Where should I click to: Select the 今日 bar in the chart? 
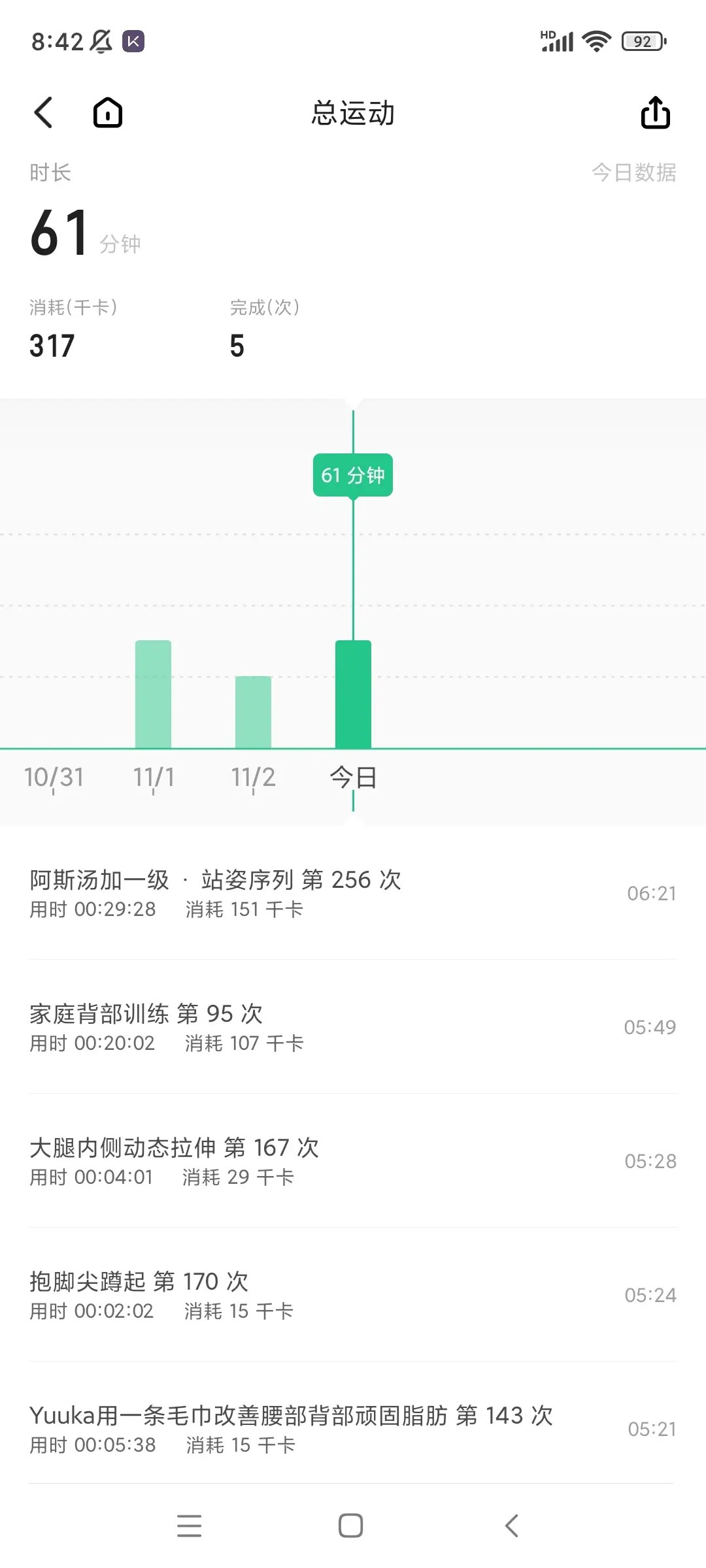[x=353, y=694]
